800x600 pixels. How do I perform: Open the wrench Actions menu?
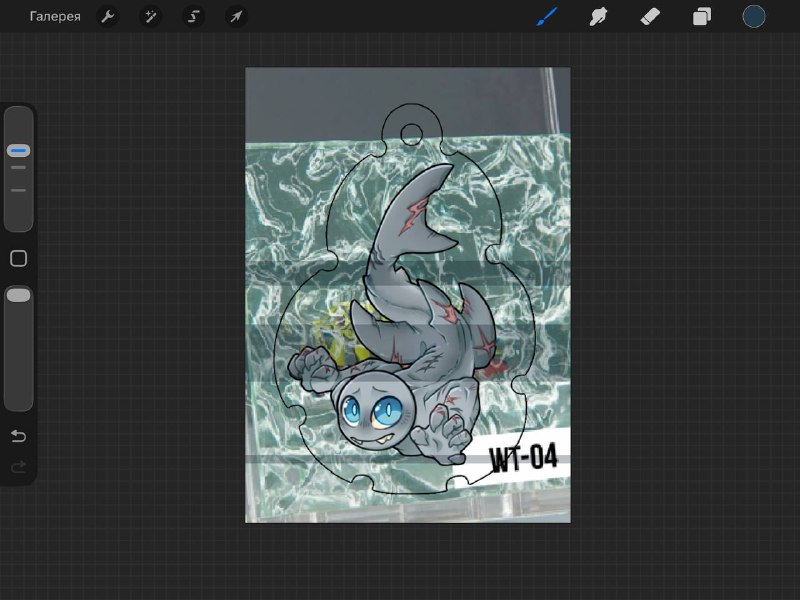coord(108,16)
